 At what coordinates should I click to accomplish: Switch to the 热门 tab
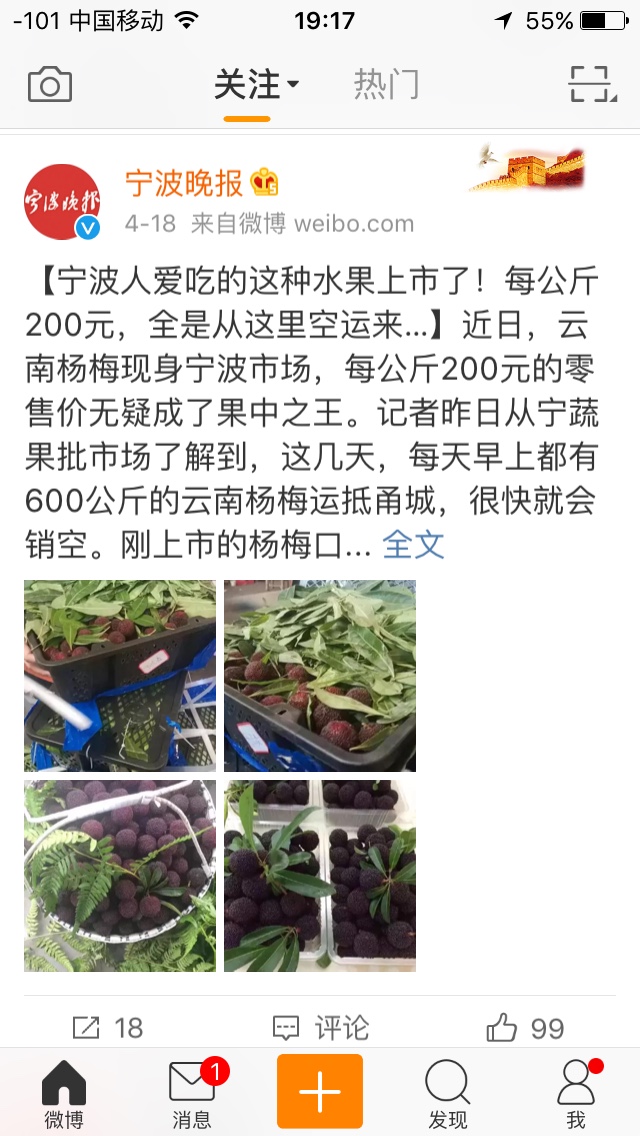(386, 85)
